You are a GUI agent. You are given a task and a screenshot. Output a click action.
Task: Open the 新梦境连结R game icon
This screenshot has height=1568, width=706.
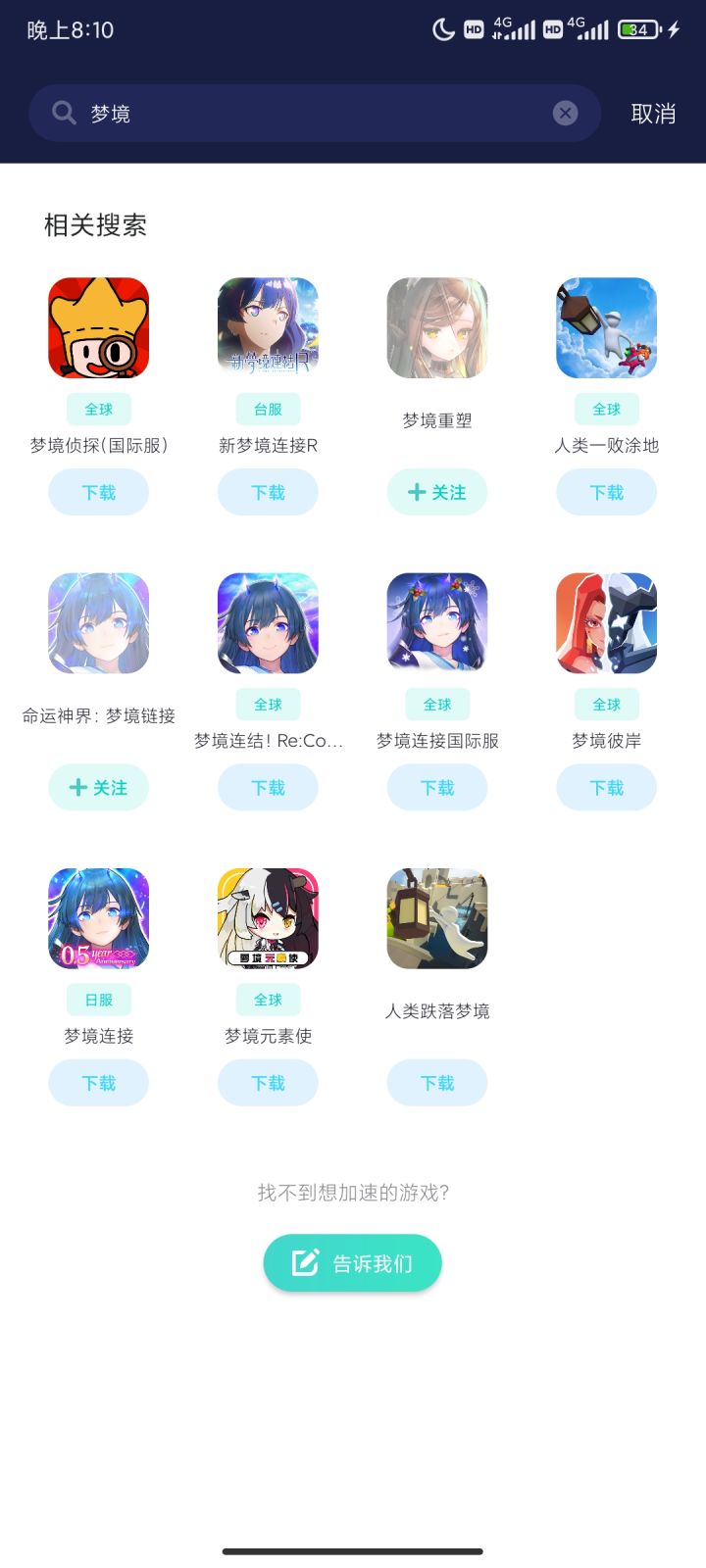268,327
